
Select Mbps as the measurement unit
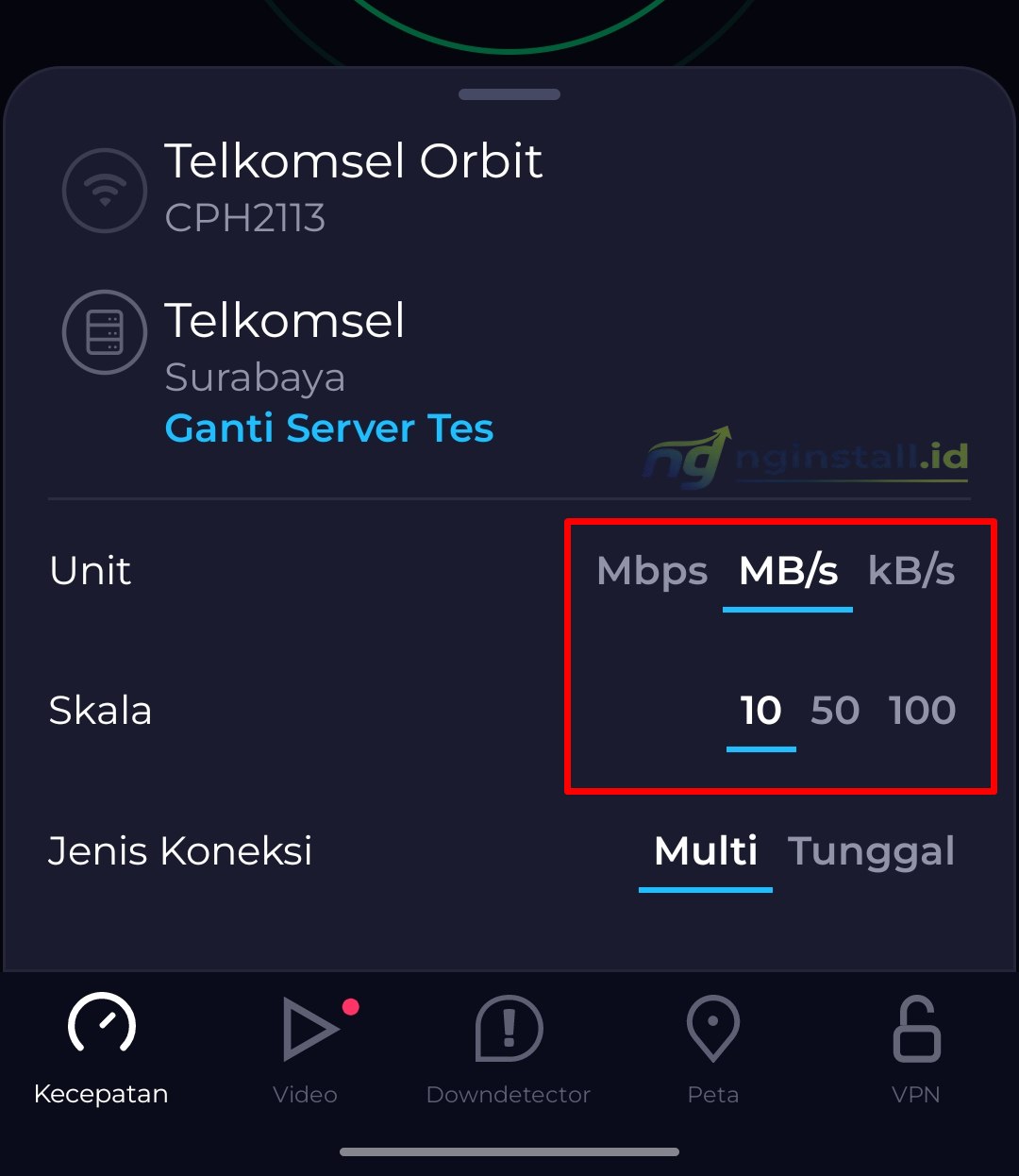(653, 571)
